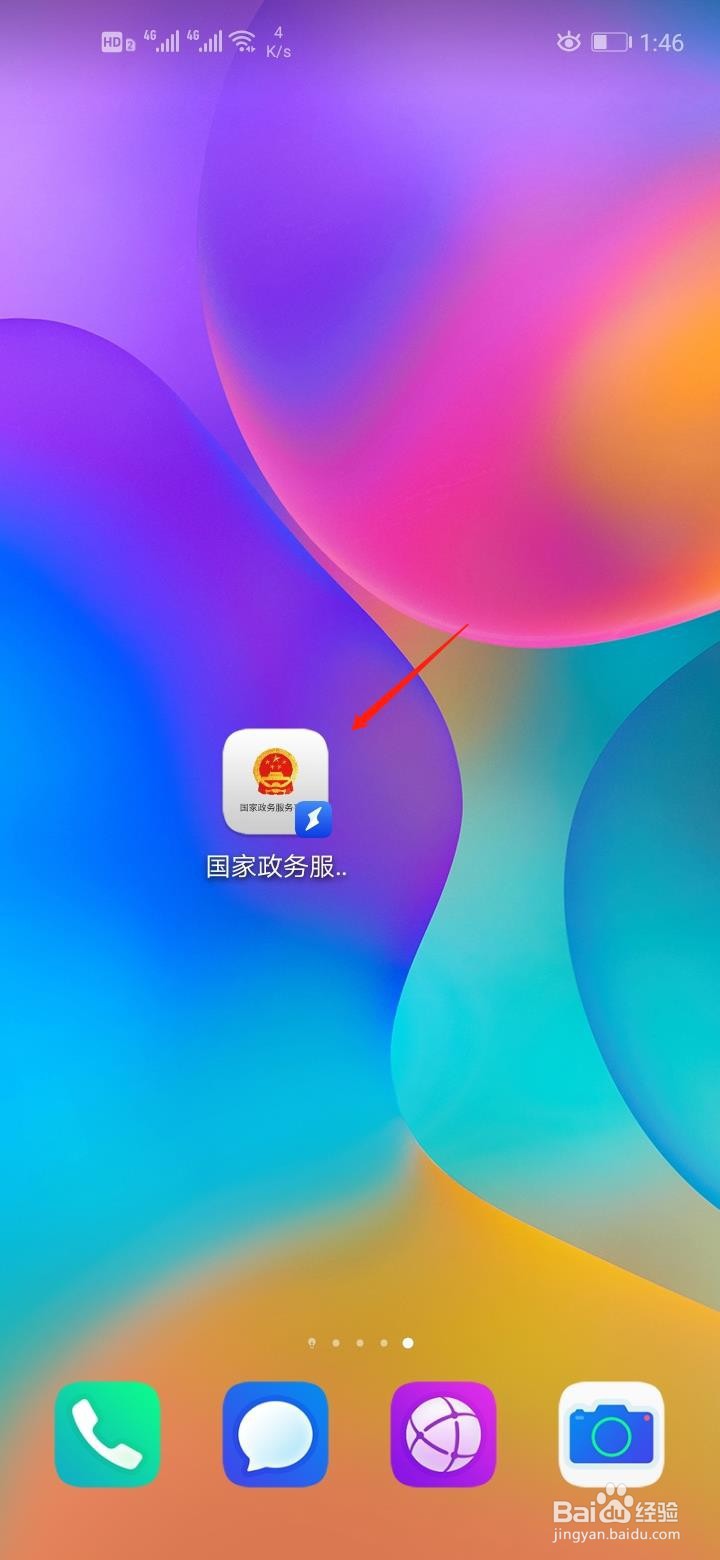
Task: Open the Phone dialer icon
Action: [x=107, y=1435]
